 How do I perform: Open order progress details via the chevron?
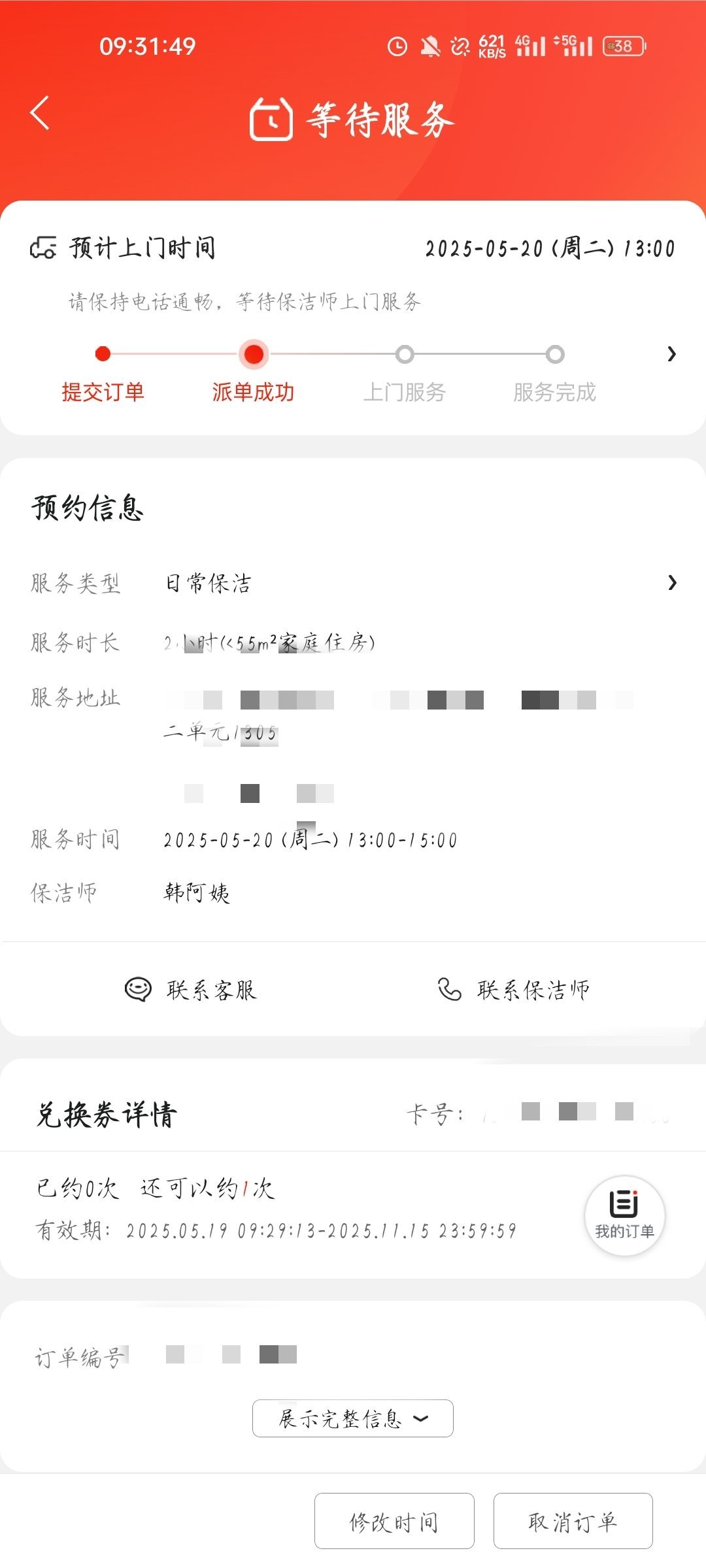click(x=671, y=354)
